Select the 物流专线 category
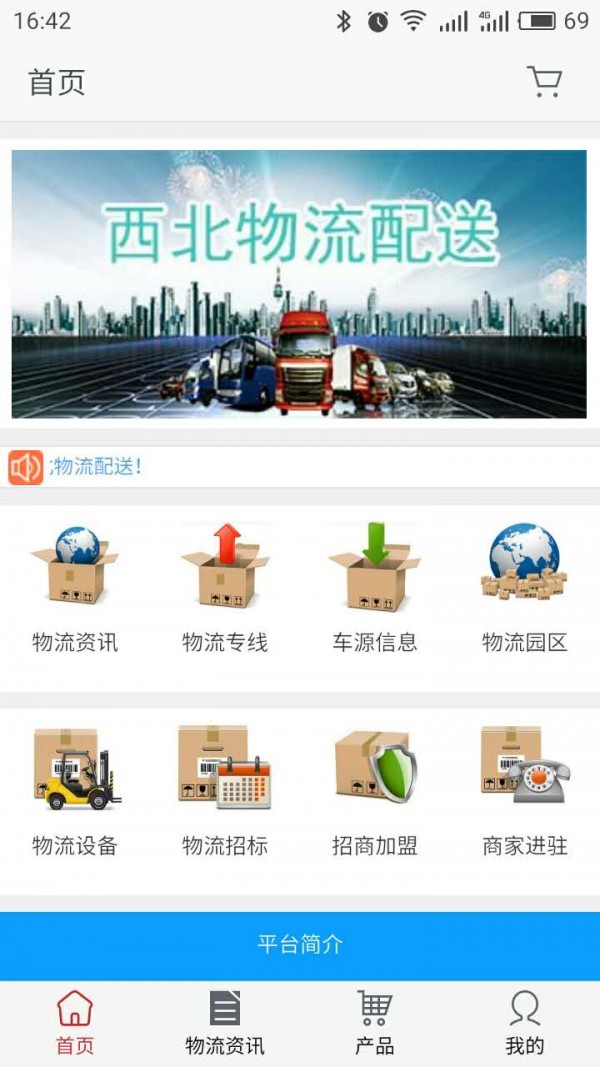Image resolution: width=600 pixels, height=1067 pixels. click(x=225, y=589)
